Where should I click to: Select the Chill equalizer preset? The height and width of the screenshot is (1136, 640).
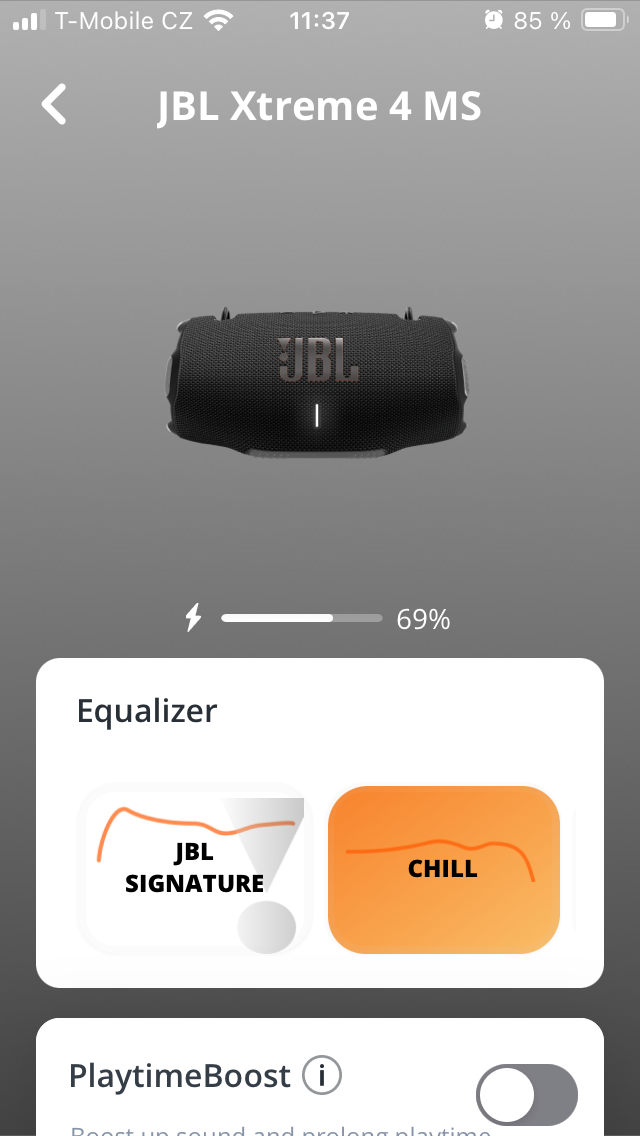(x=443, y=867)
